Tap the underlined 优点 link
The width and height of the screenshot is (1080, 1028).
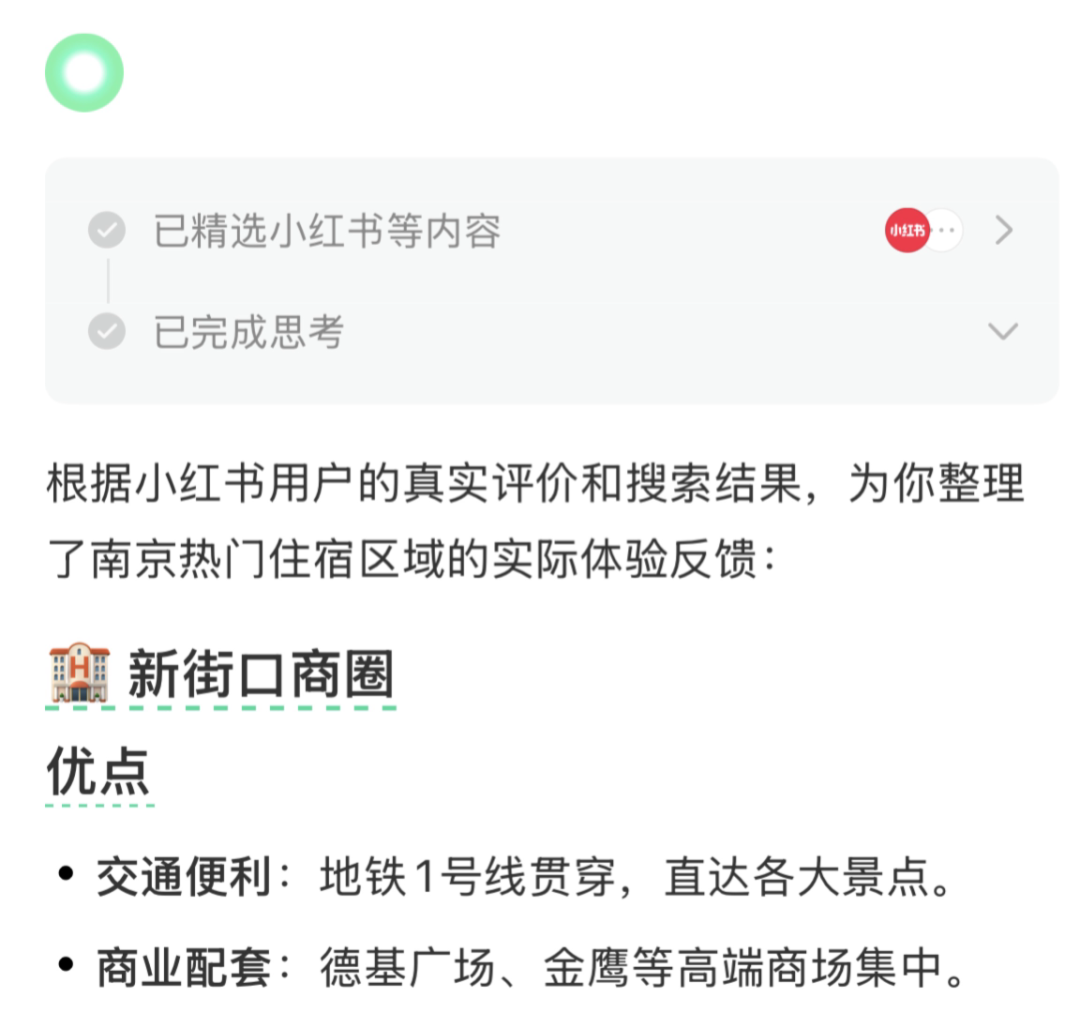pyautogui.click(x=98, y=773)
